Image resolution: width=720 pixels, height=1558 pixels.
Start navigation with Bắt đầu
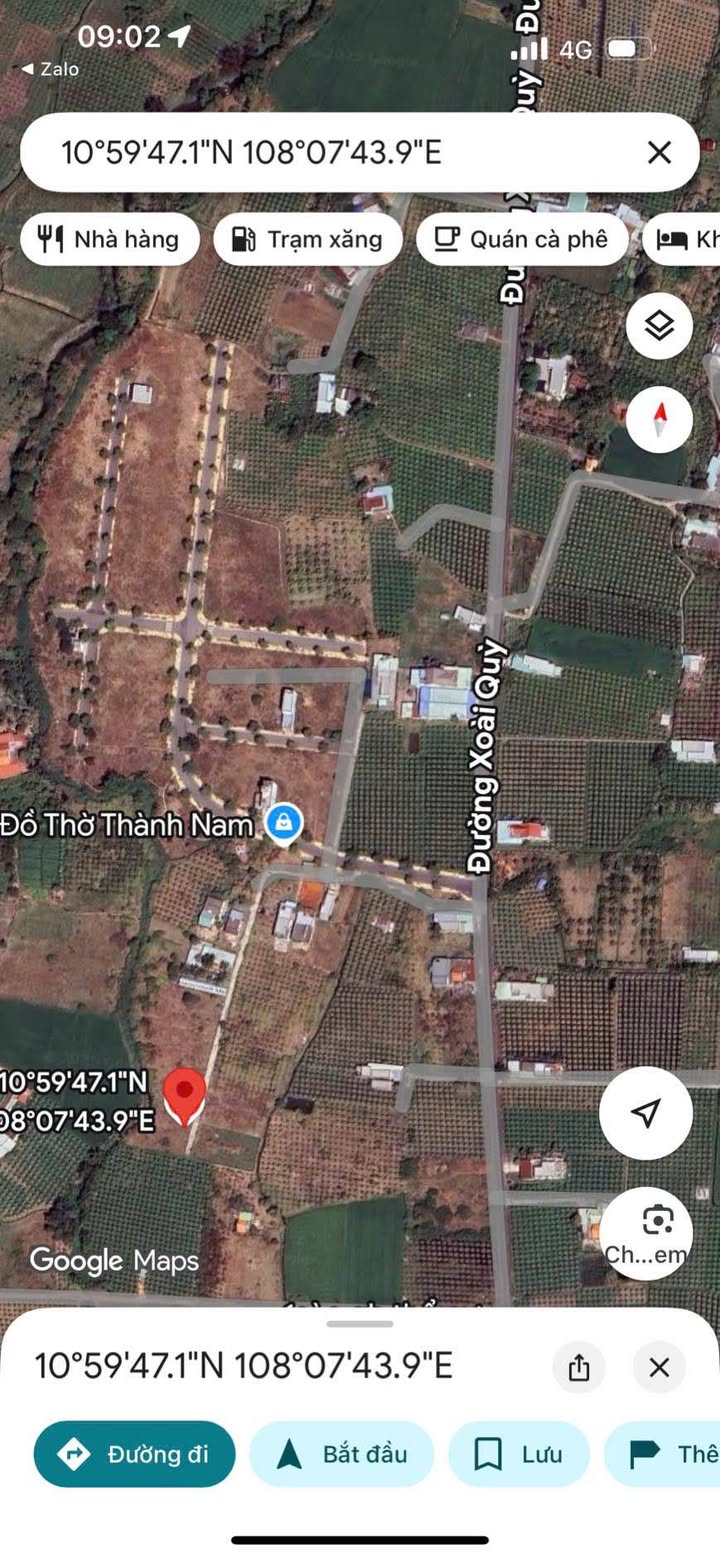tap(342, 1453)
